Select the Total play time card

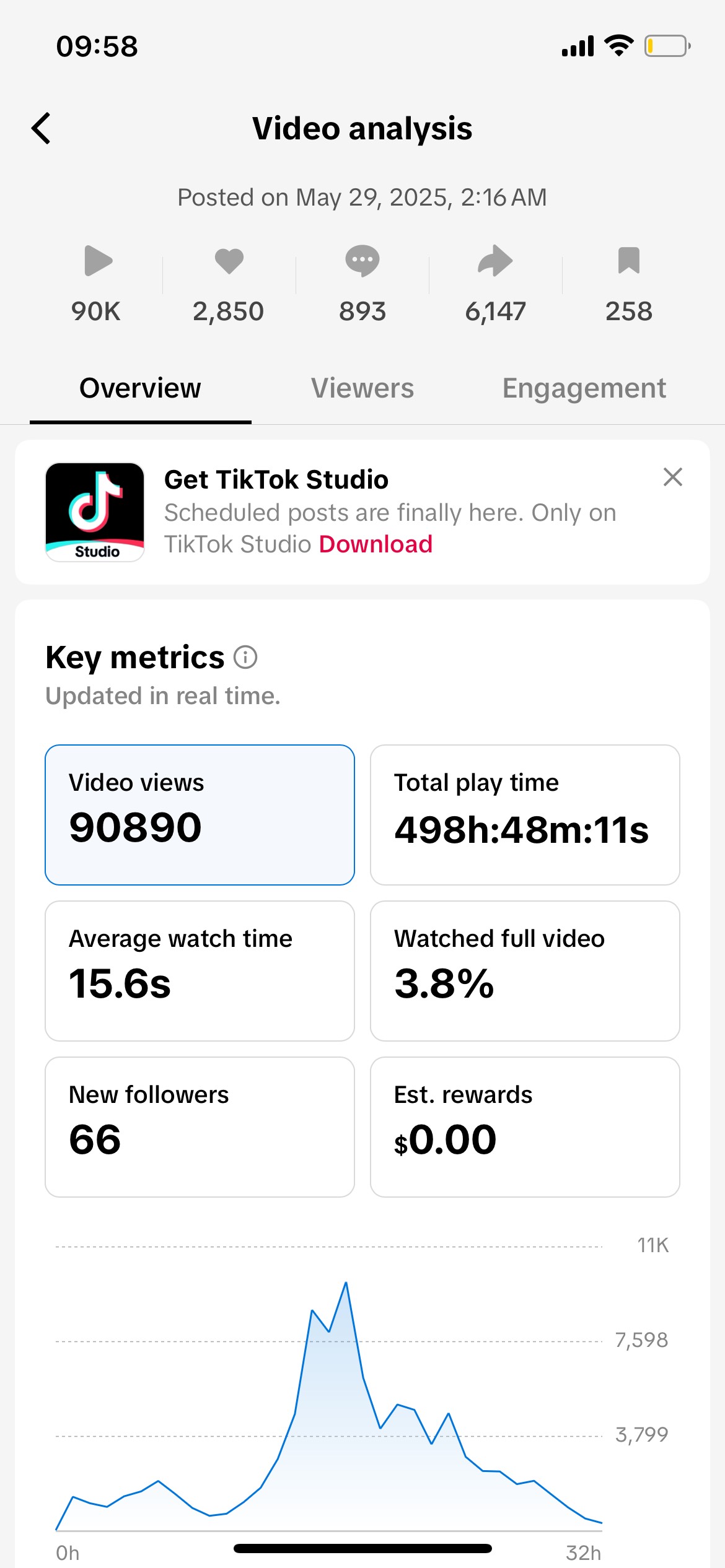point(525,815)
